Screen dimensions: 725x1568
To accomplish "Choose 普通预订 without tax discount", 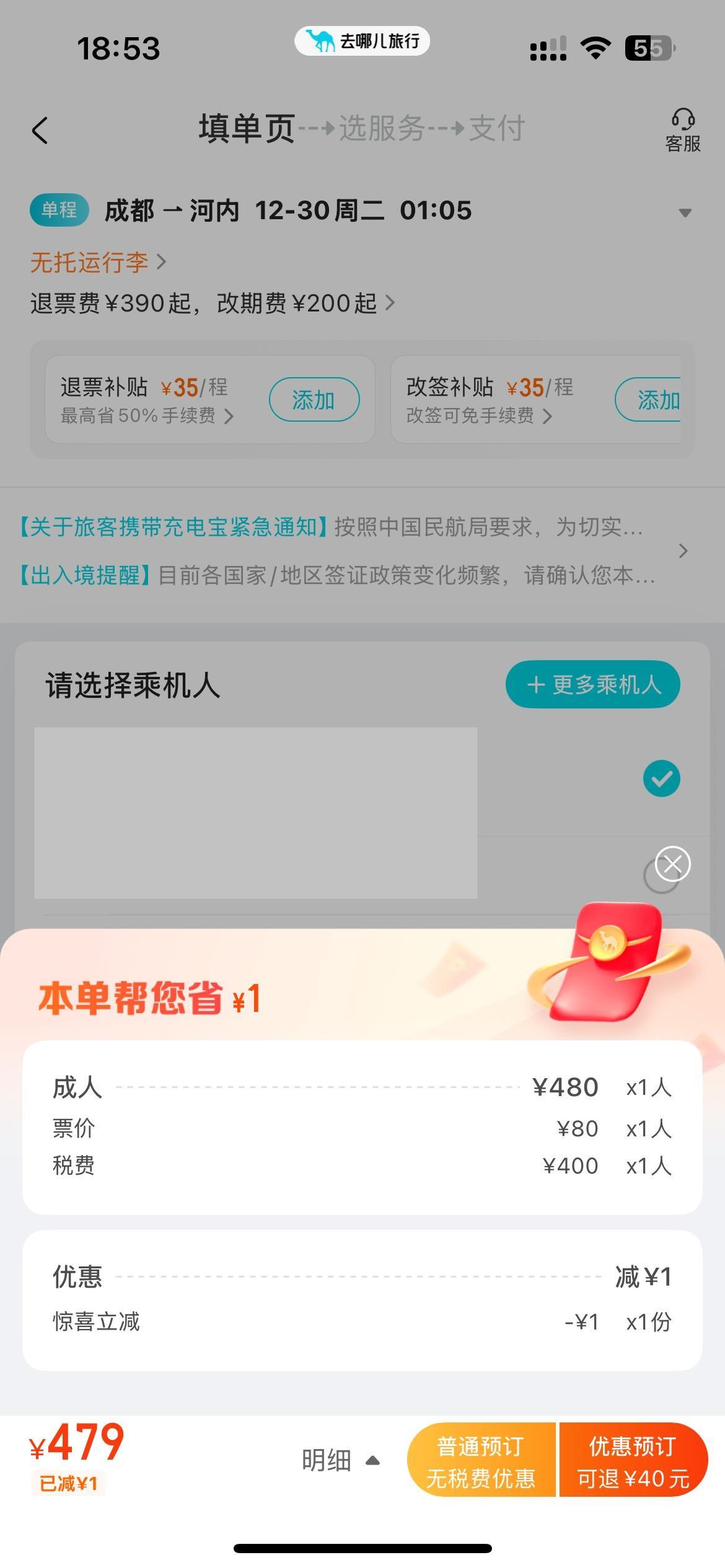I will coord(481,1461).
